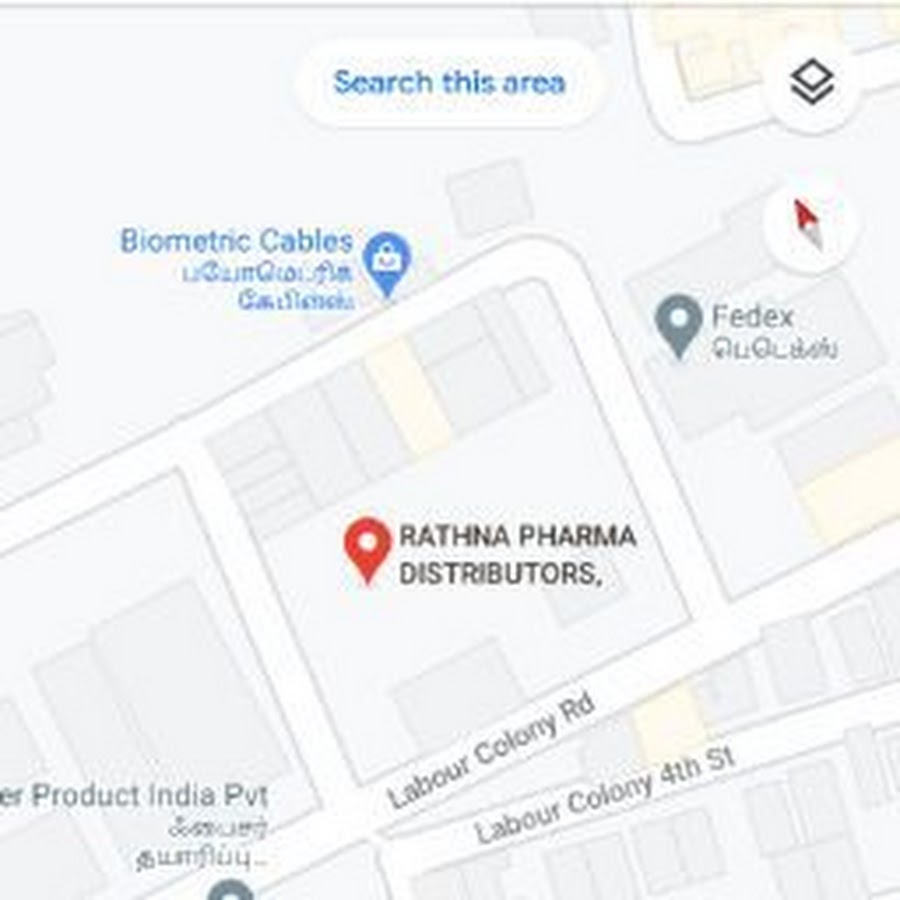Open the map layers selector
Viewport: 900px width, 900px height.
click(811, 83)
